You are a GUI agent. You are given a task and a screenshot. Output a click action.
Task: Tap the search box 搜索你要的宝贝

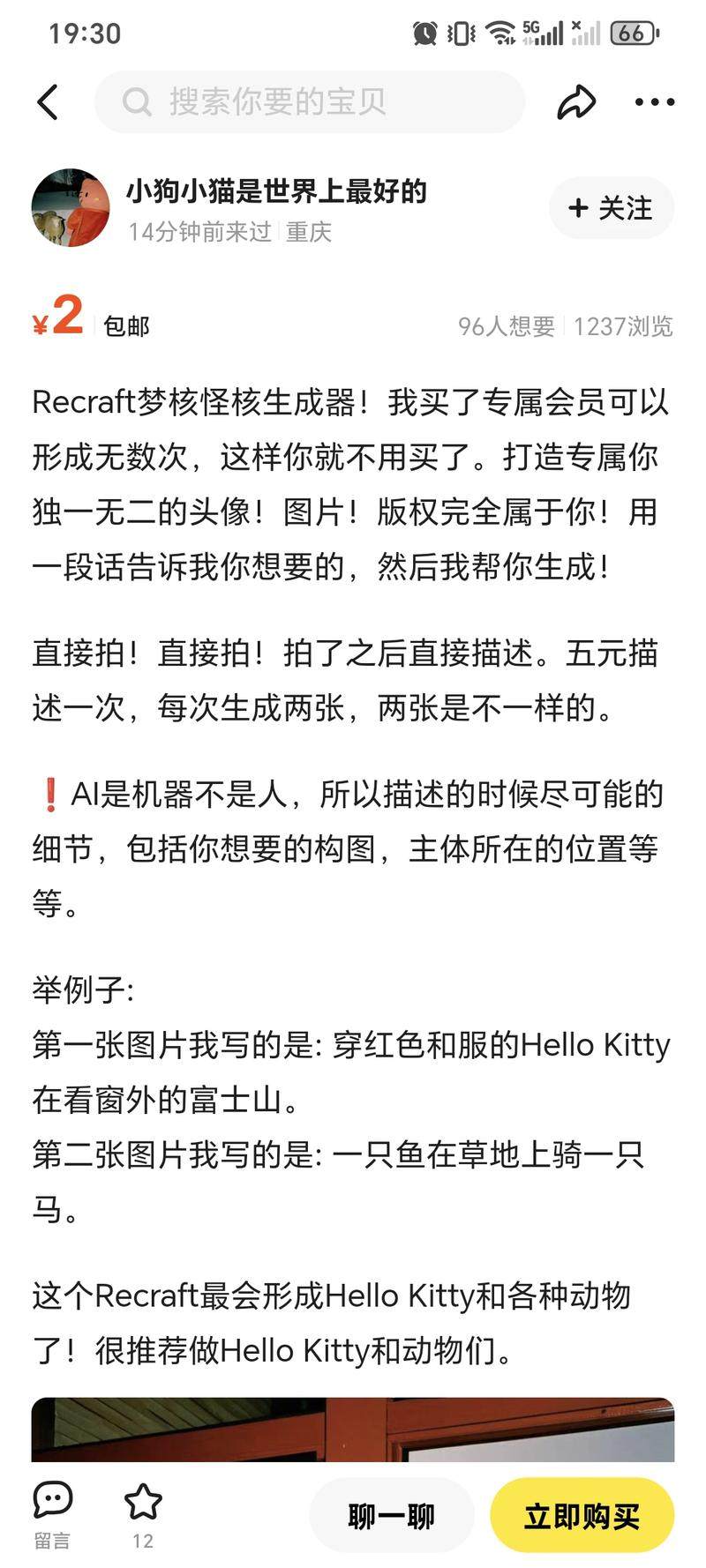point(309,102)
